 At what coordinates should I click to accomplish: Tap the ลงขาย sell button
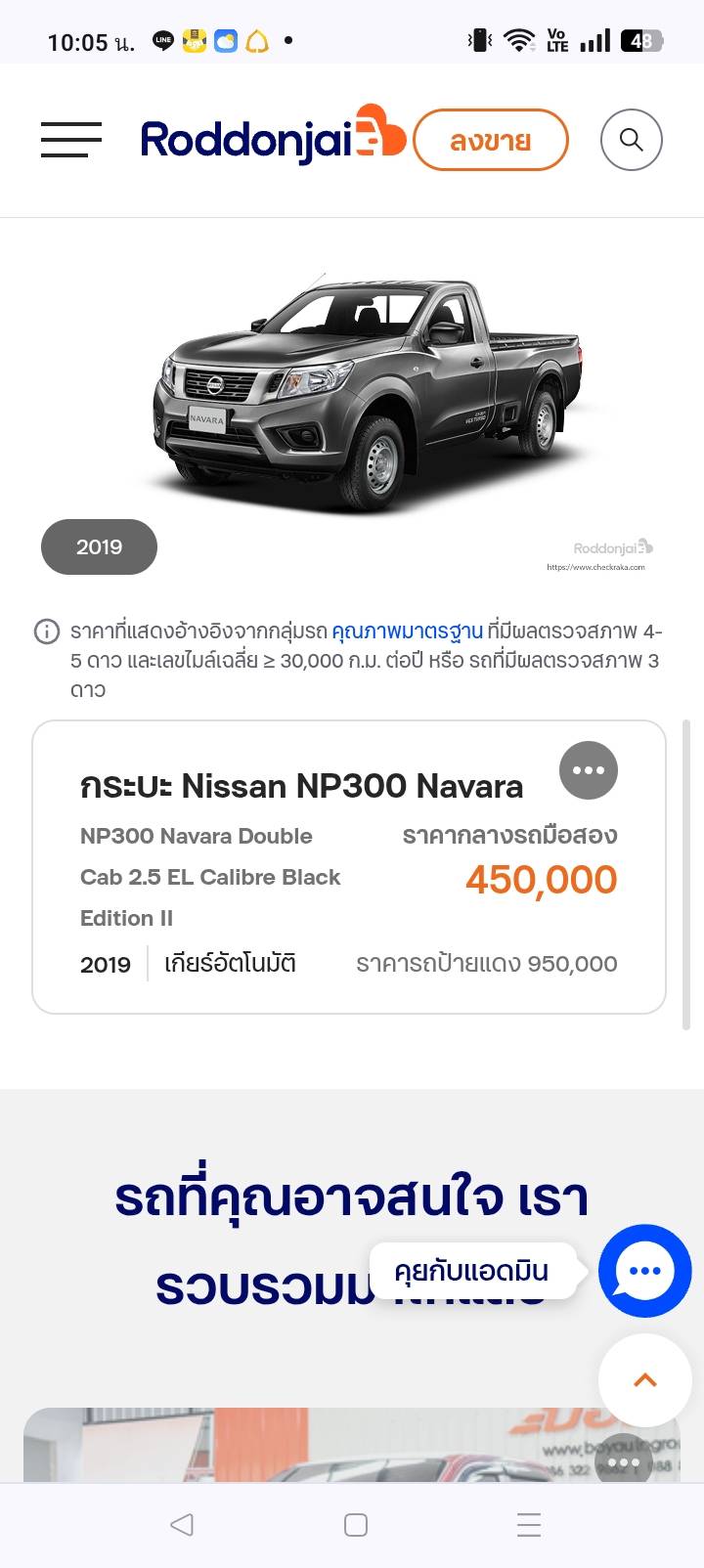coord(490,141)
